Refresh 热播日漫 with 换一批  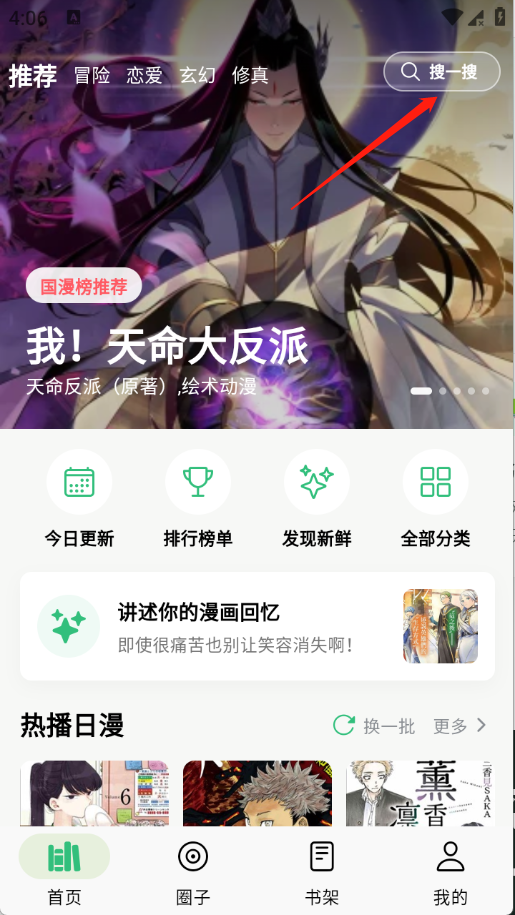coord(374,726)
